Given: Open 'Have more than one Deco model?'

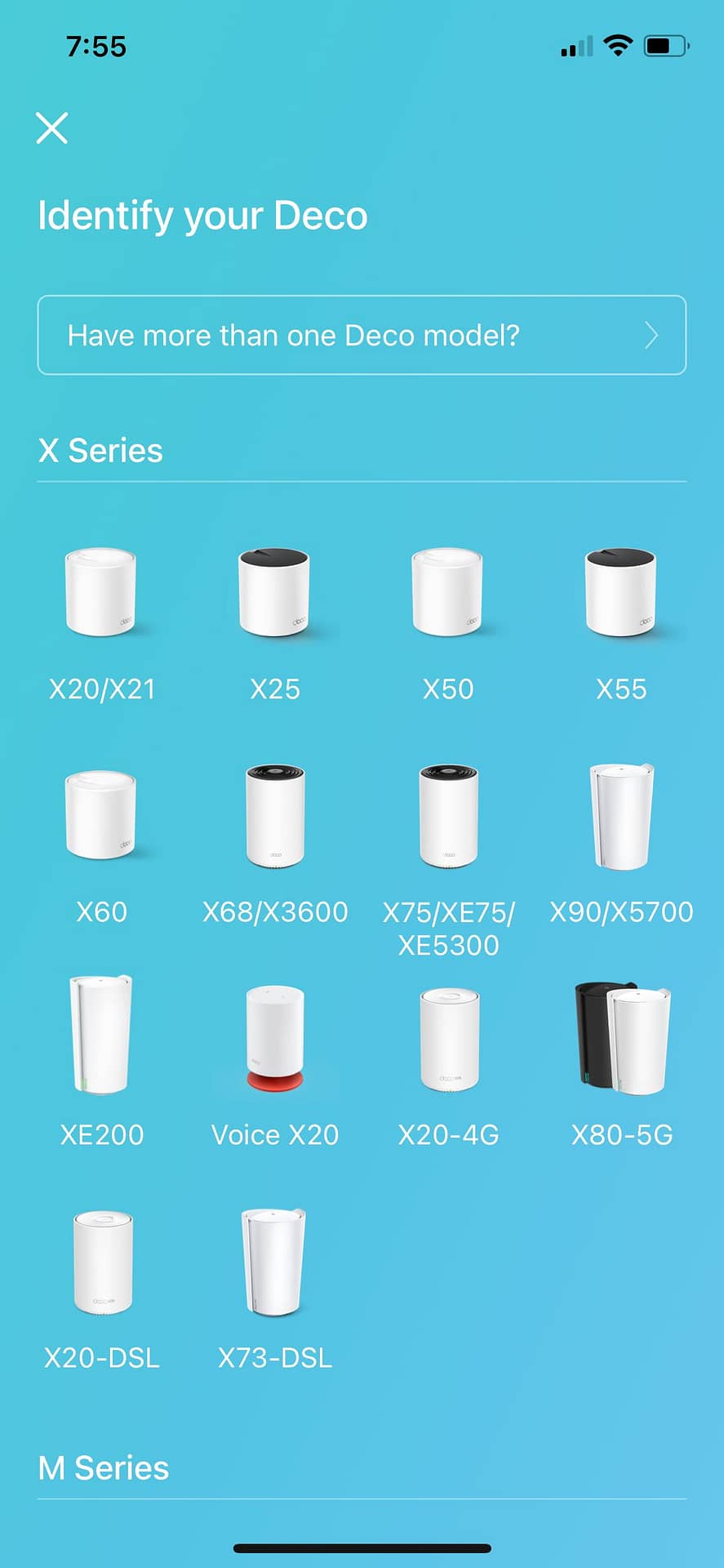Looking at the screenshot, I should click(x=362, y=335).
